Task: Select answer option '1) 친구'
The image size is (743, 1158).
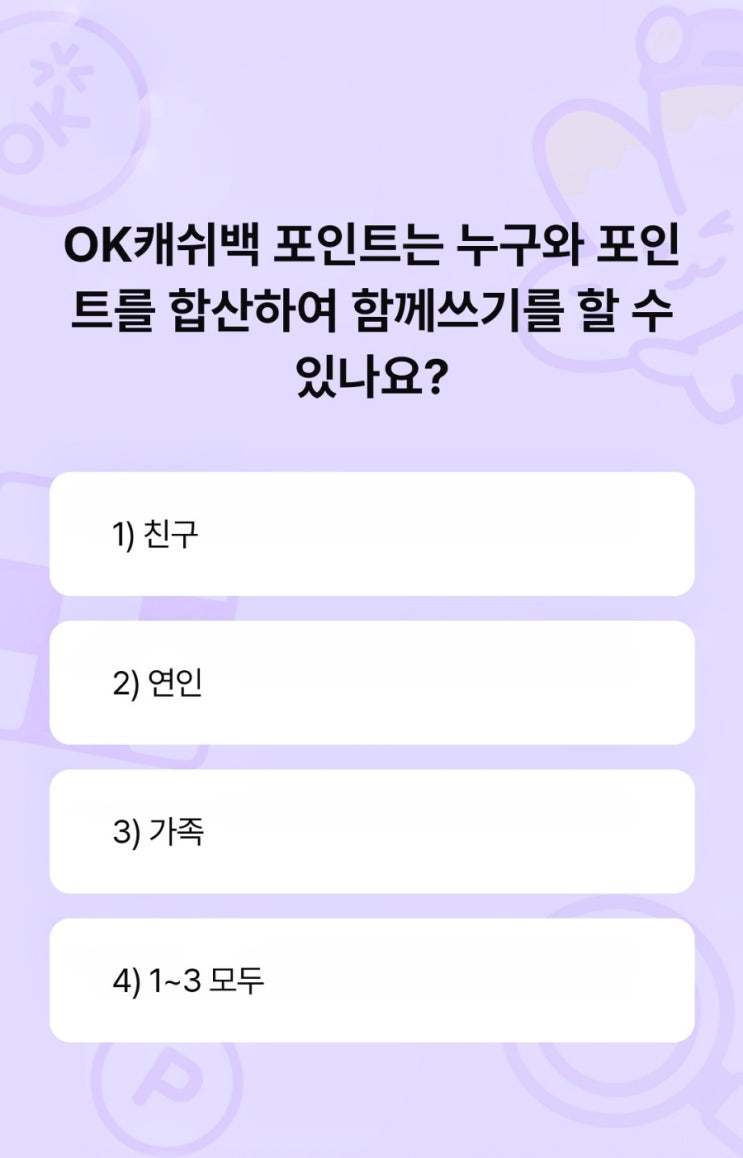Action: click(x=371, y=536)
